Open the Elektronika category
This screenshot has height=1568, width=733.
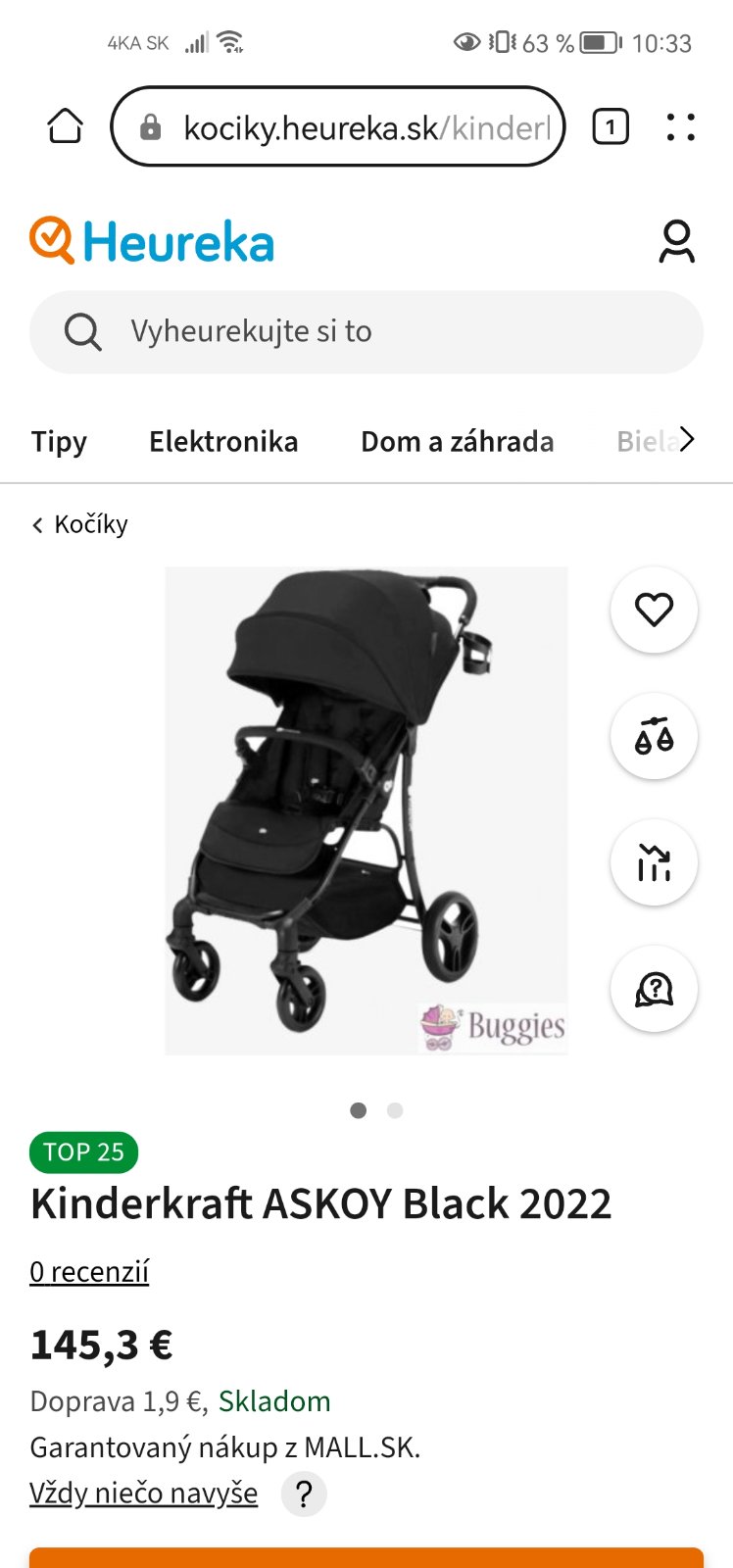point(223,442)
